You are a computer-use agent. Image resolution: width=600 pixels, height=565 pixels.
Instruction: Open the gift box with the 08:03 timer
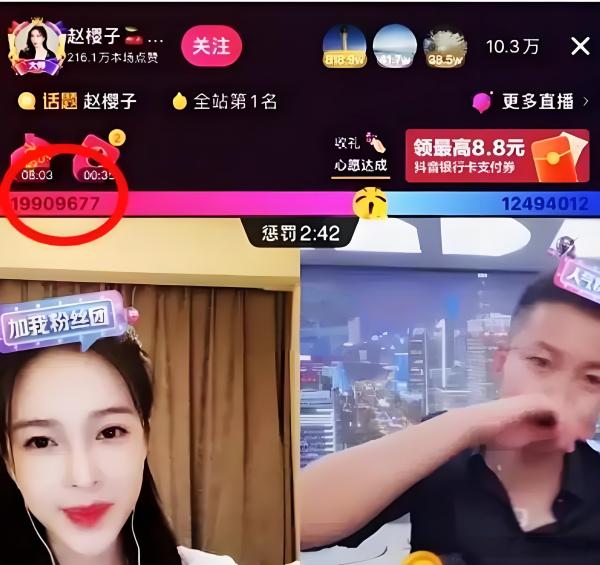pos(36,157)
